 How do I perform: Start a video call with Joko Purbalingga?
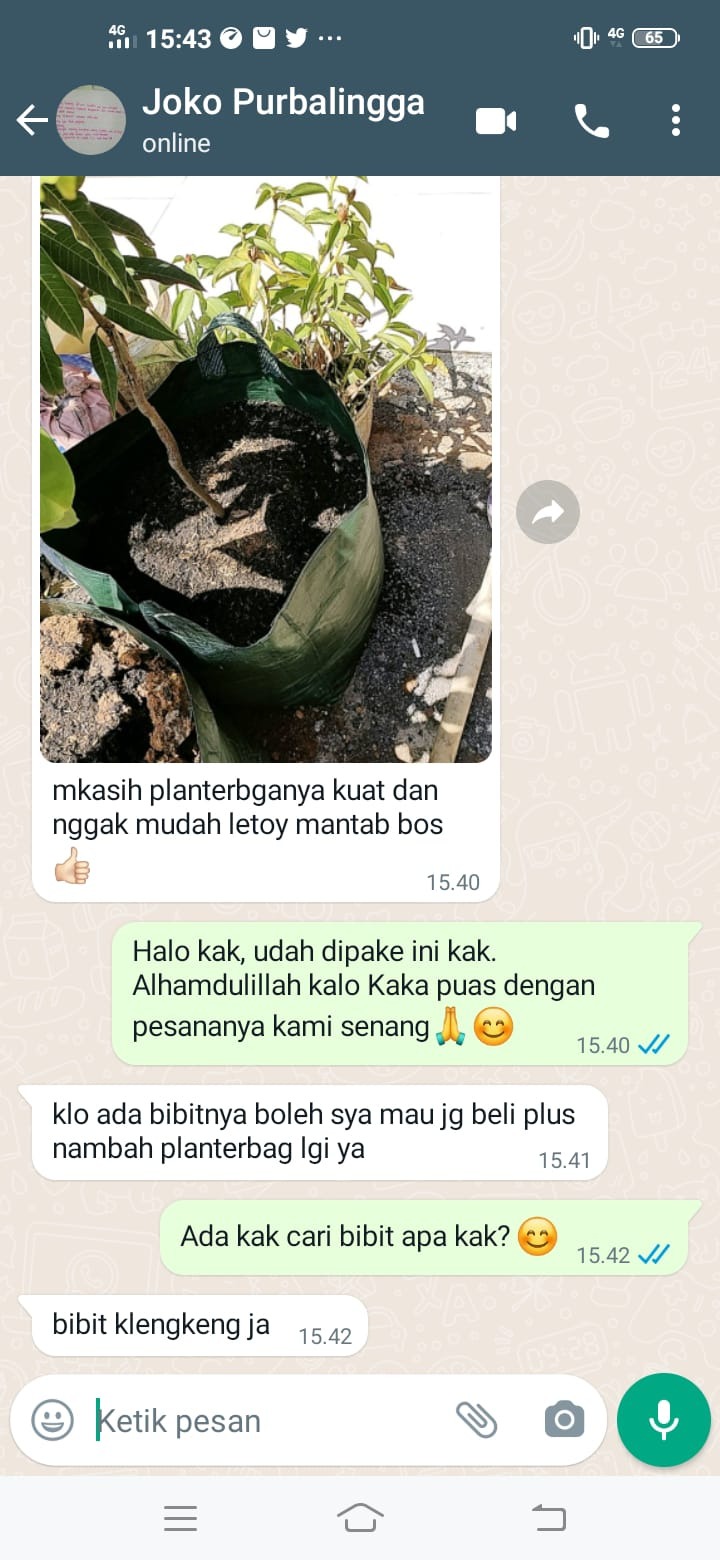(496, 121)
